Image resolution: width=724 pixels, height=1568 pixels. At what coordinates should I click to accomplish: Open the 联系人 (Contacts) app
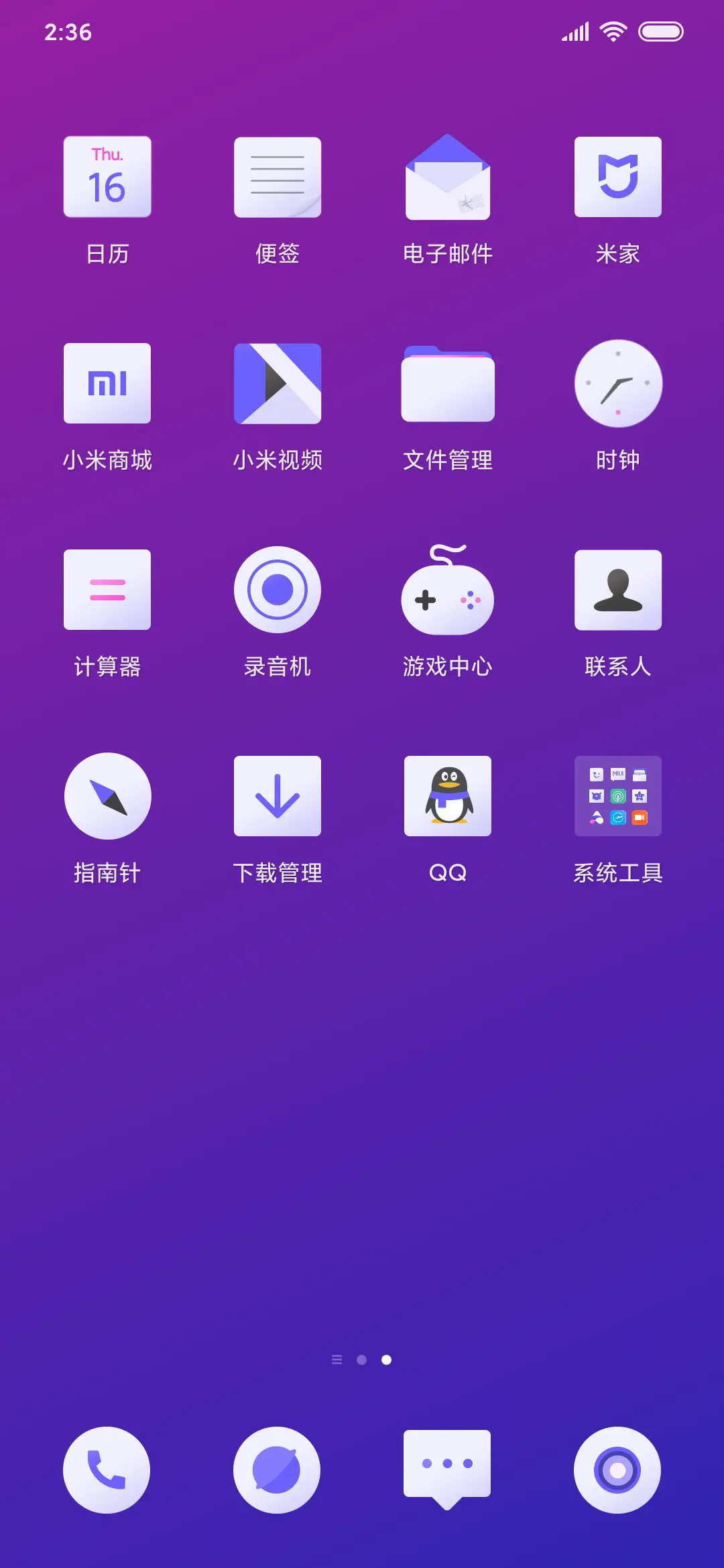point(617,590)
